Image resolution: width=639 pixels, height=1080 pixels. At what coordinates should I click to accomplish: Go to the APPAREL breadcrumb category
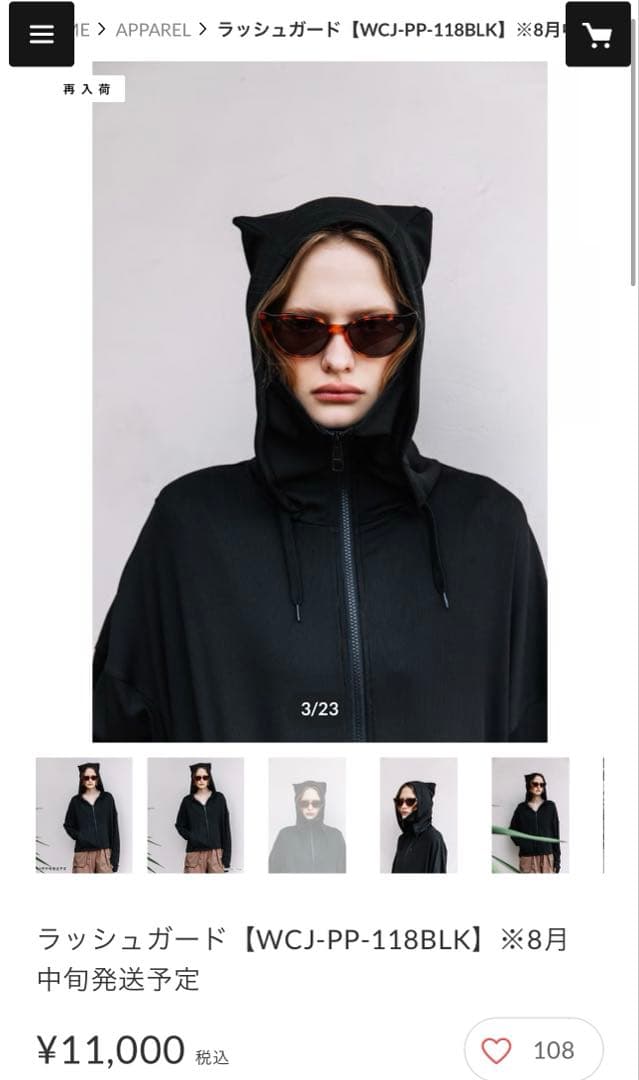pyautogui.click(x=153, y=30)
